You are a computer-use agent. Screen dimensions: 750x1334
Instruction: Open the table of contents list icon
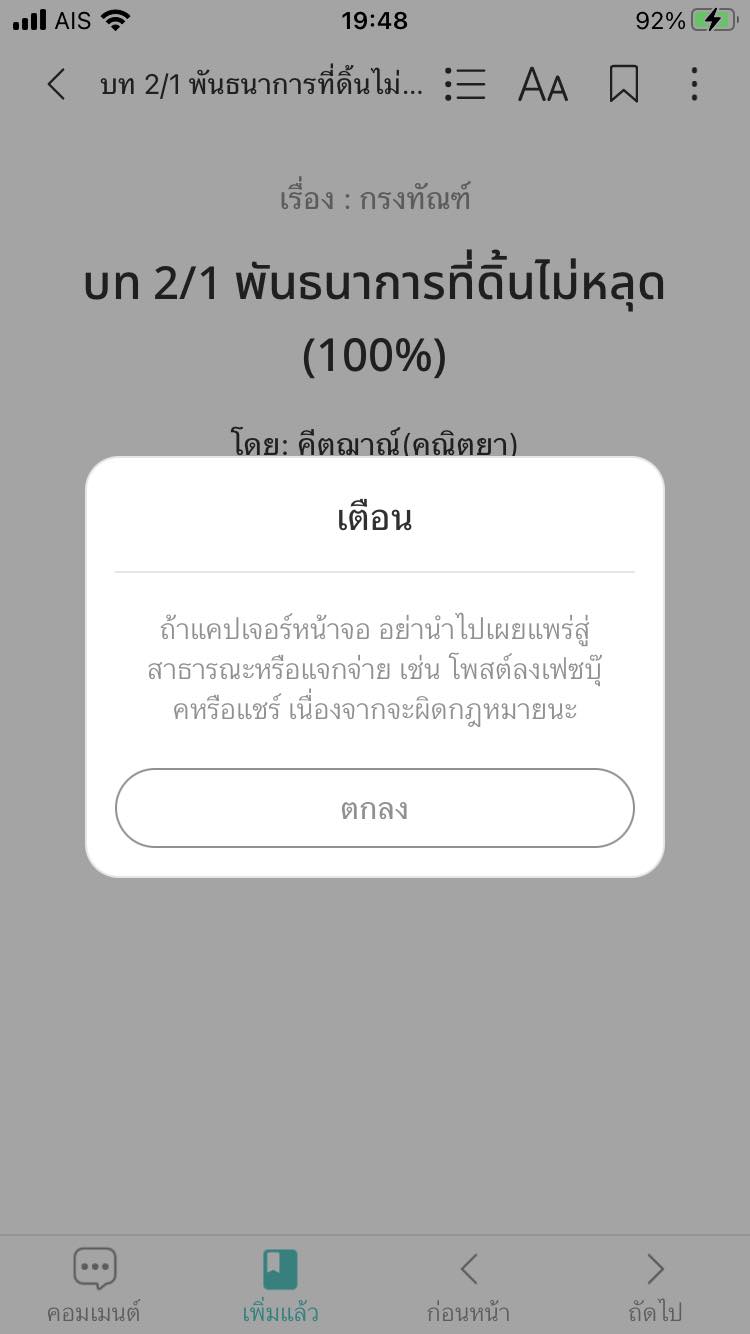465,85
